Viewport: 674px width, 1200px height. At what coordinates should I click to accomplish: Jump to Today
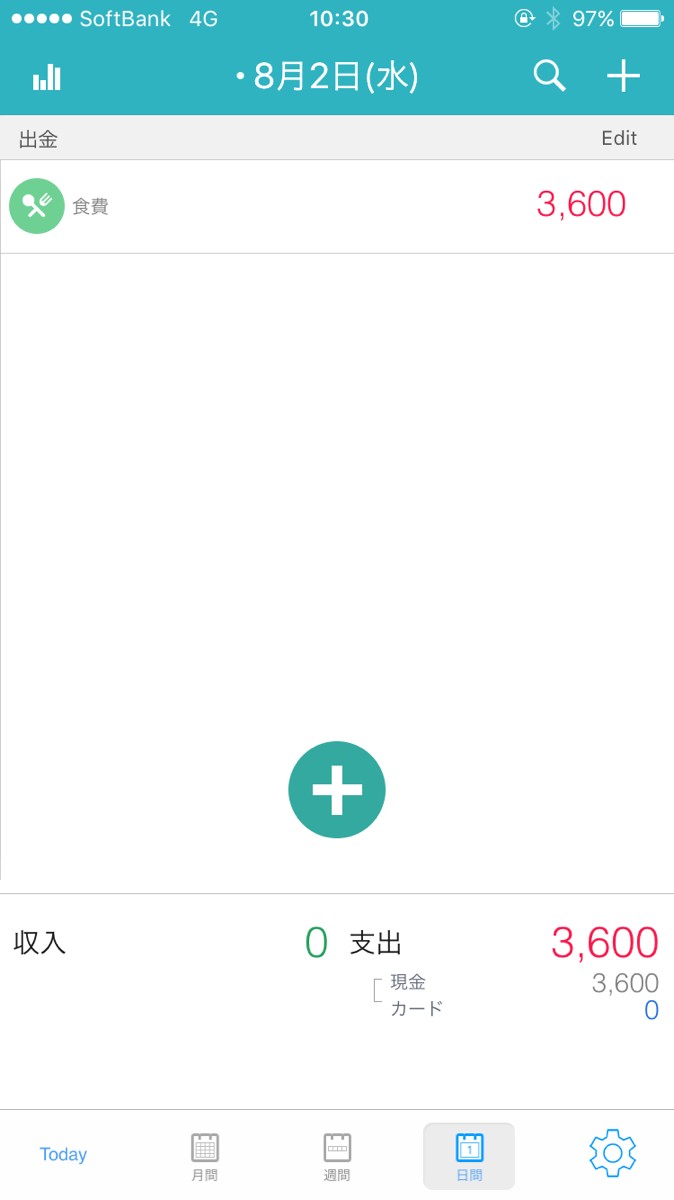tap(63, 1155)
